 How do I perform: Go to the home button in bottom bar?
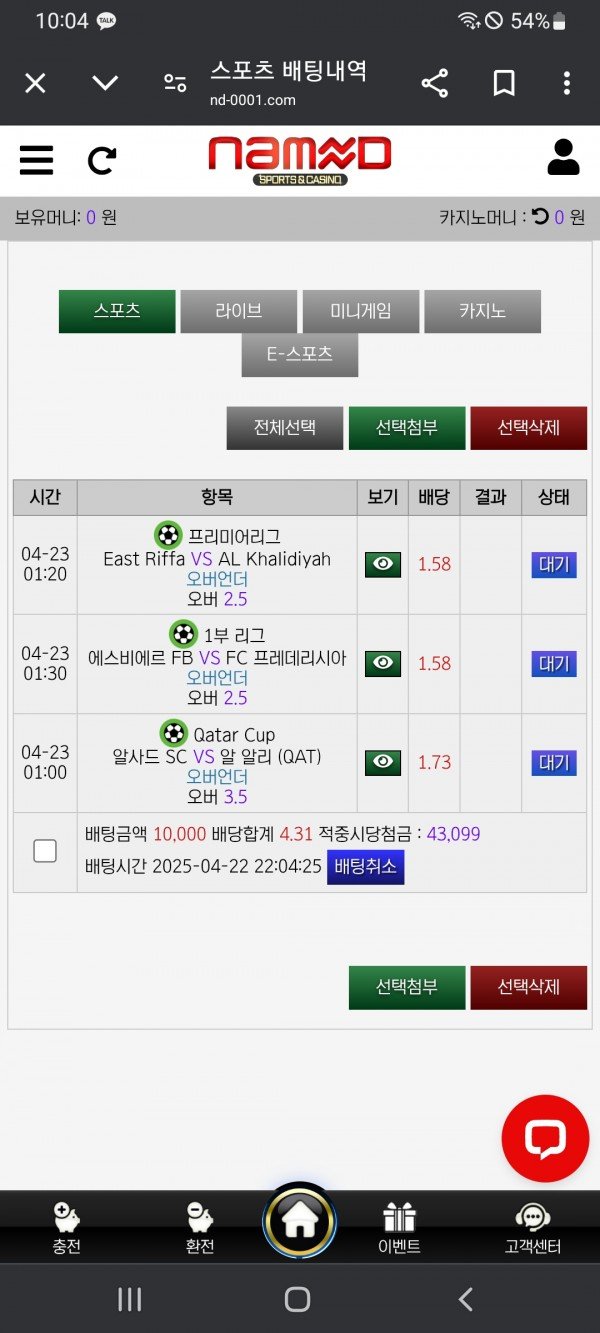pyautogui.click(x=299, y=1220)
